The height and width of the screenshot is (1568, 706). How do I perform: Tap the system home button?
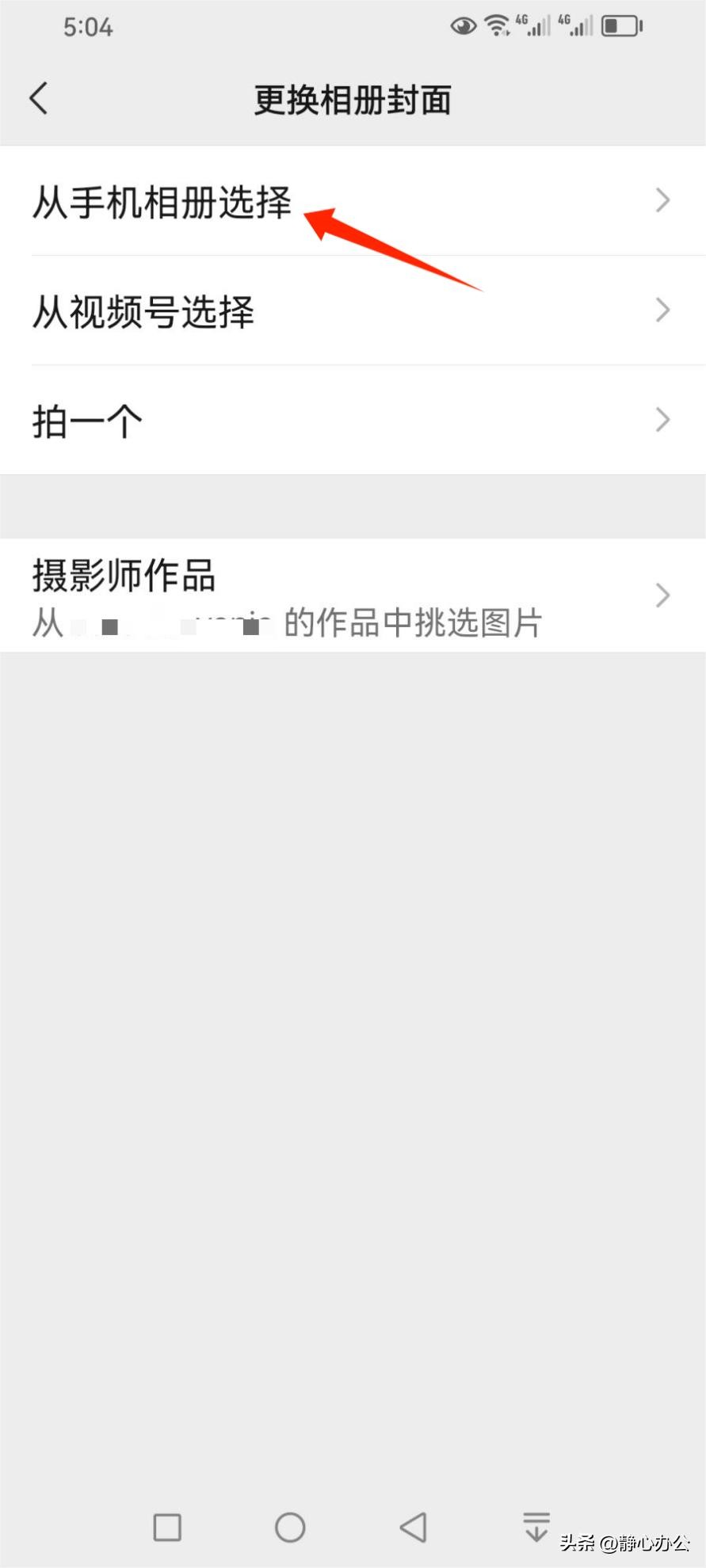point(290,1527)
